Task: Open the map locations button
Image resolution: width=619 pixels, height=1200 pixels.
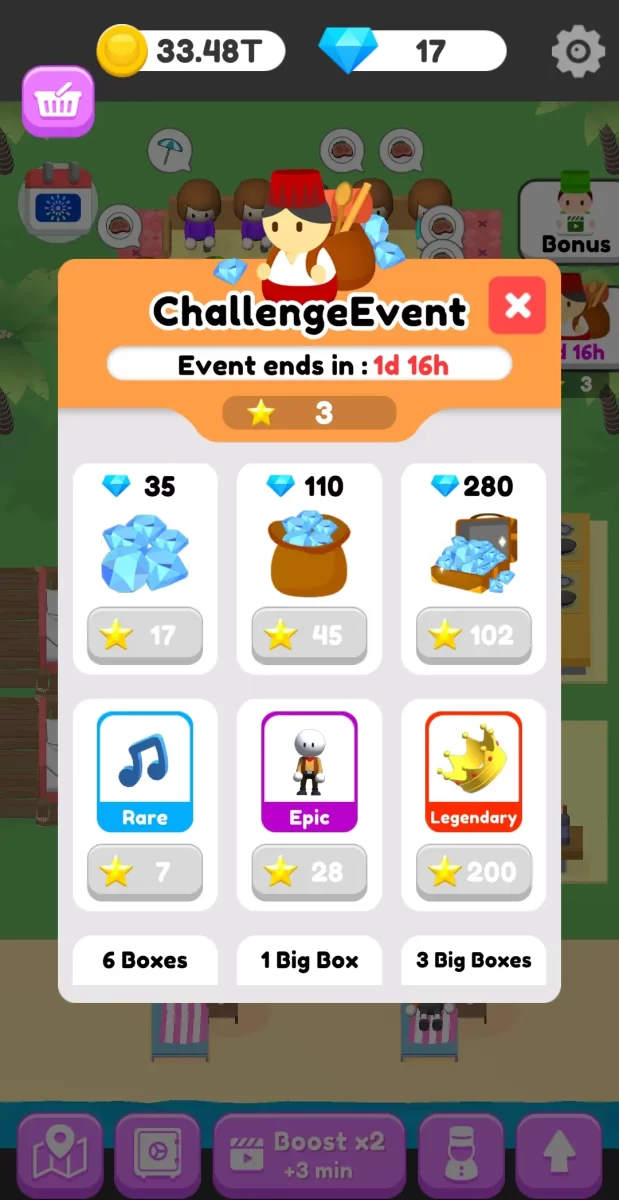Action: tap(60, 1154)
